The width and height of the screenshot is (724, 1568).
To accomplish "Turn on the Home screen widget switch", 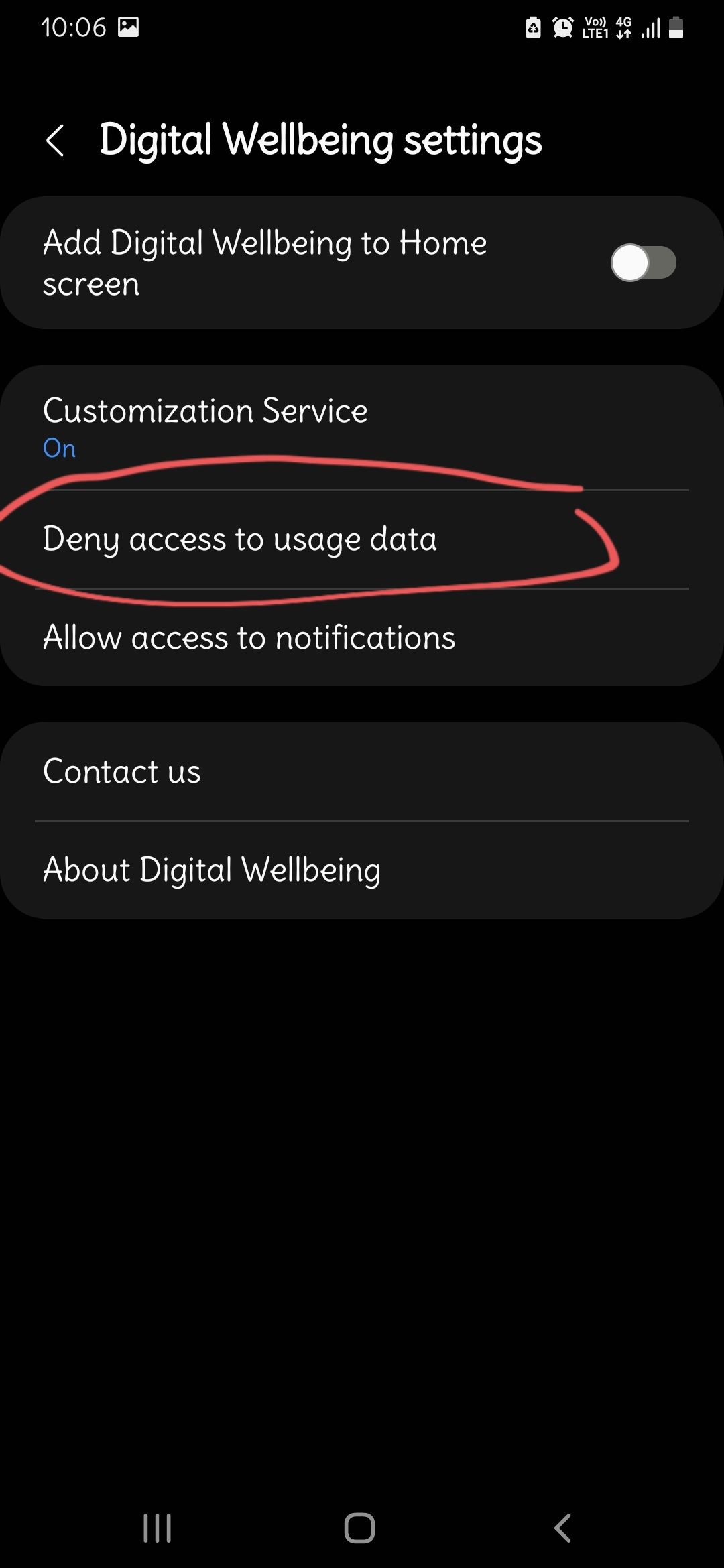I will pos(643,262).
